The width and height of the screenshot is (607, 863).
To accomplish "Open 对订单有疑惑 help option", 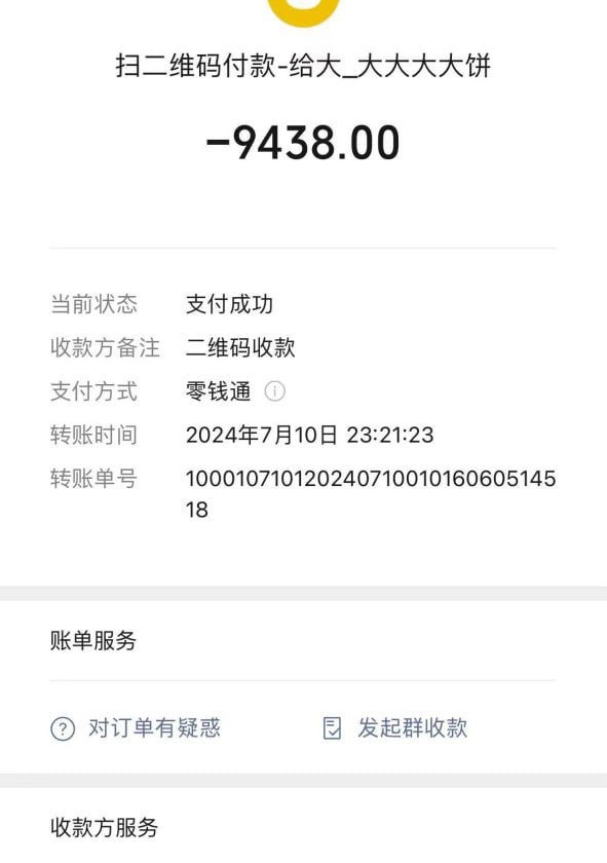I will pyautogui.click(x=136, y=728).
